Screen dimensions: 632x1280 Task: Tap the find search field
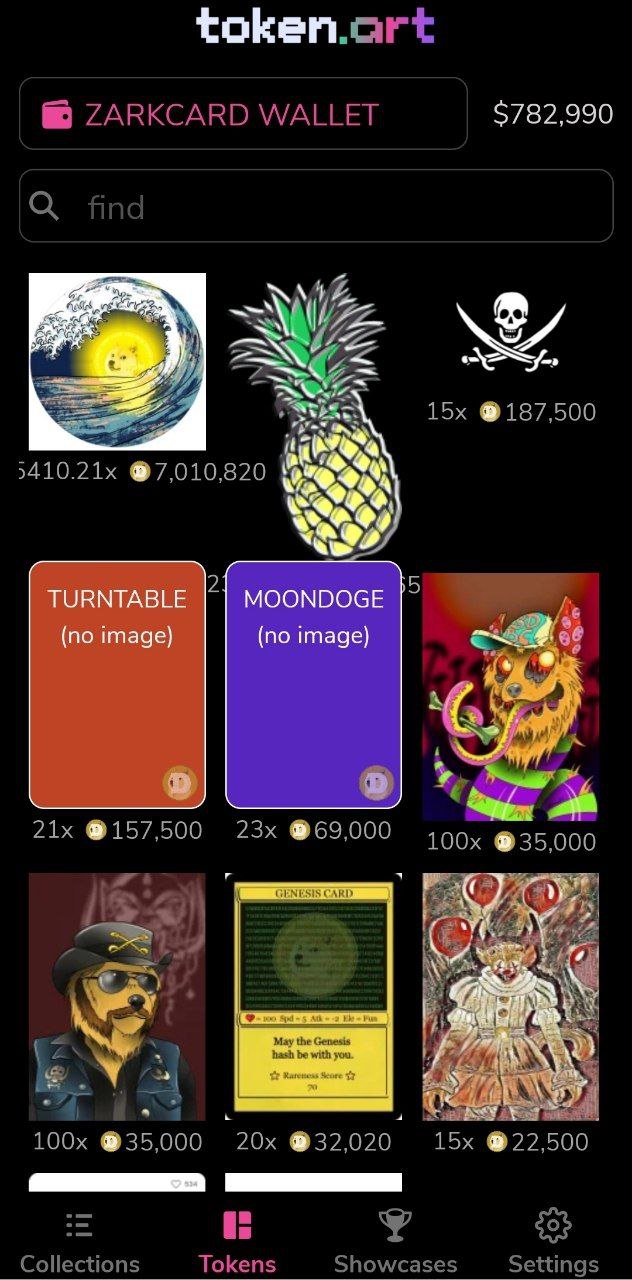(x=316, y=206)
